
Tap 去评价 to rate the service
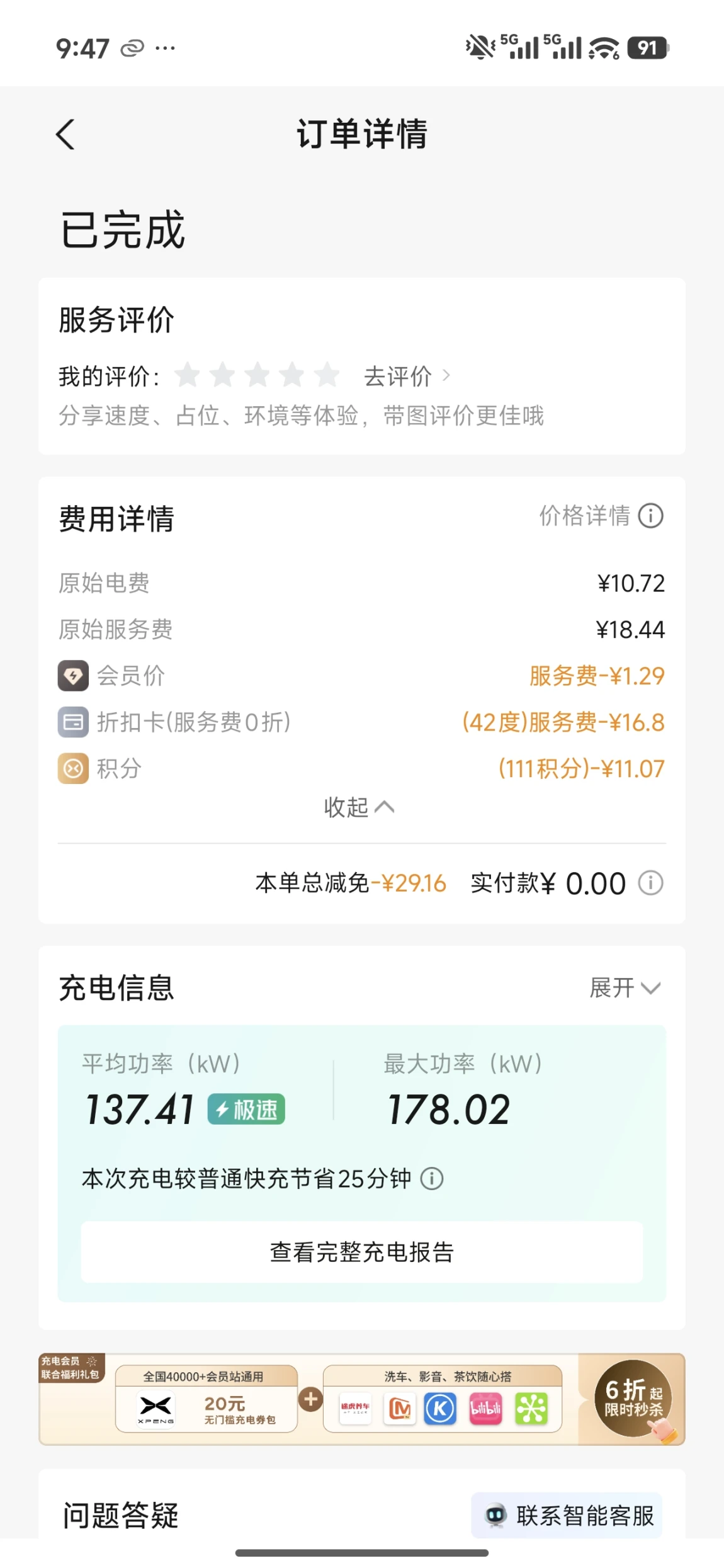coord(407,377)
